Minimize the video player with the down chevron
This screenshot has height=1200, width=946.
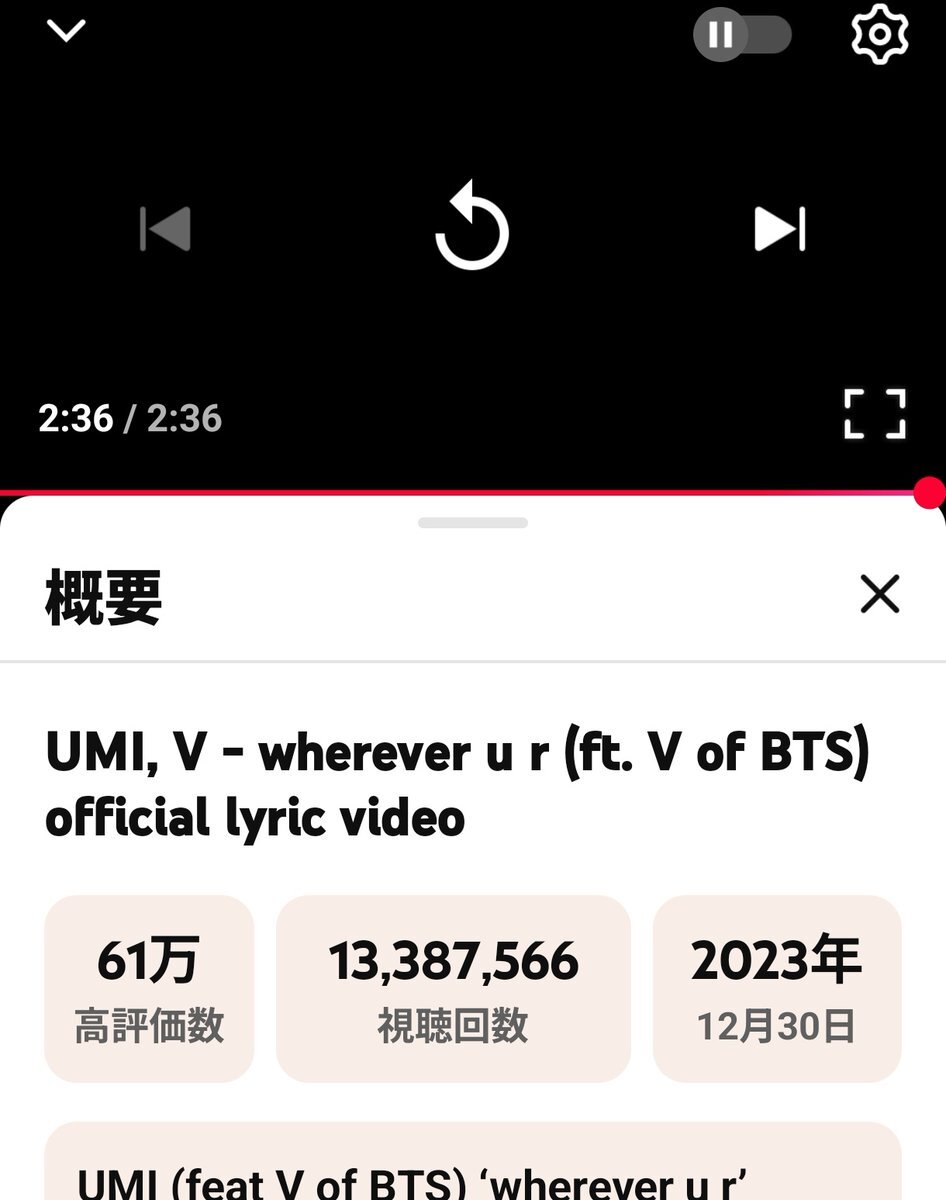(66, 31)
